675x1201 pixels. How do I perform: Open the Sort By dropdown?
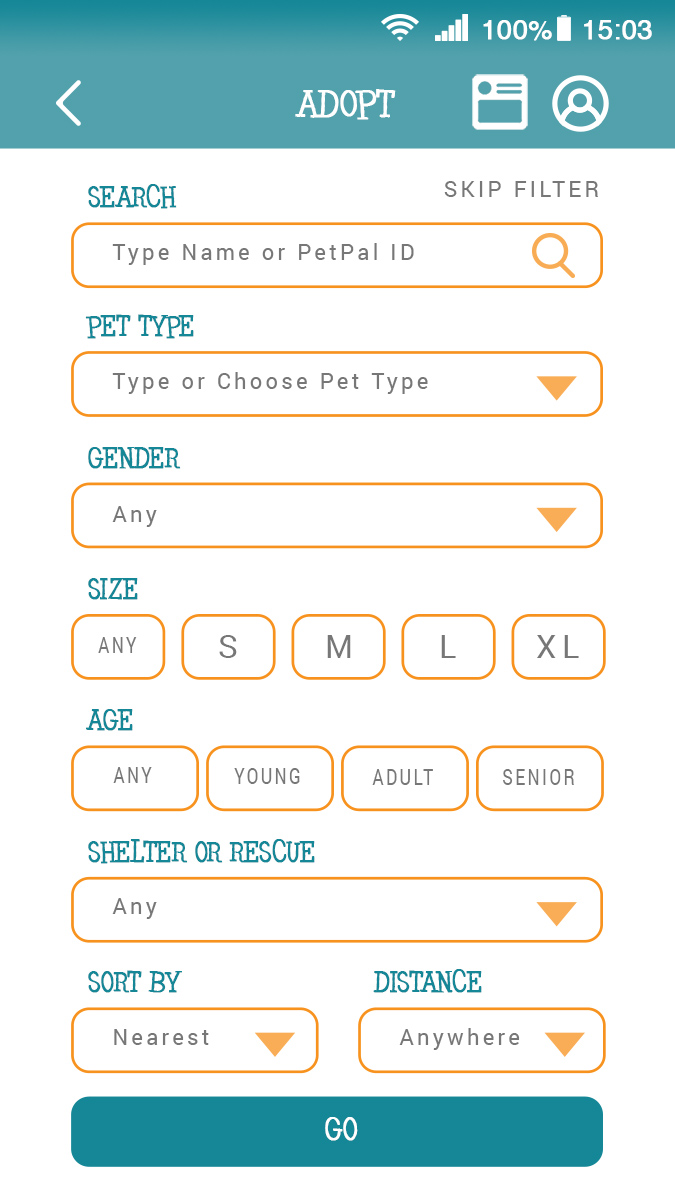click(194, 1040)
